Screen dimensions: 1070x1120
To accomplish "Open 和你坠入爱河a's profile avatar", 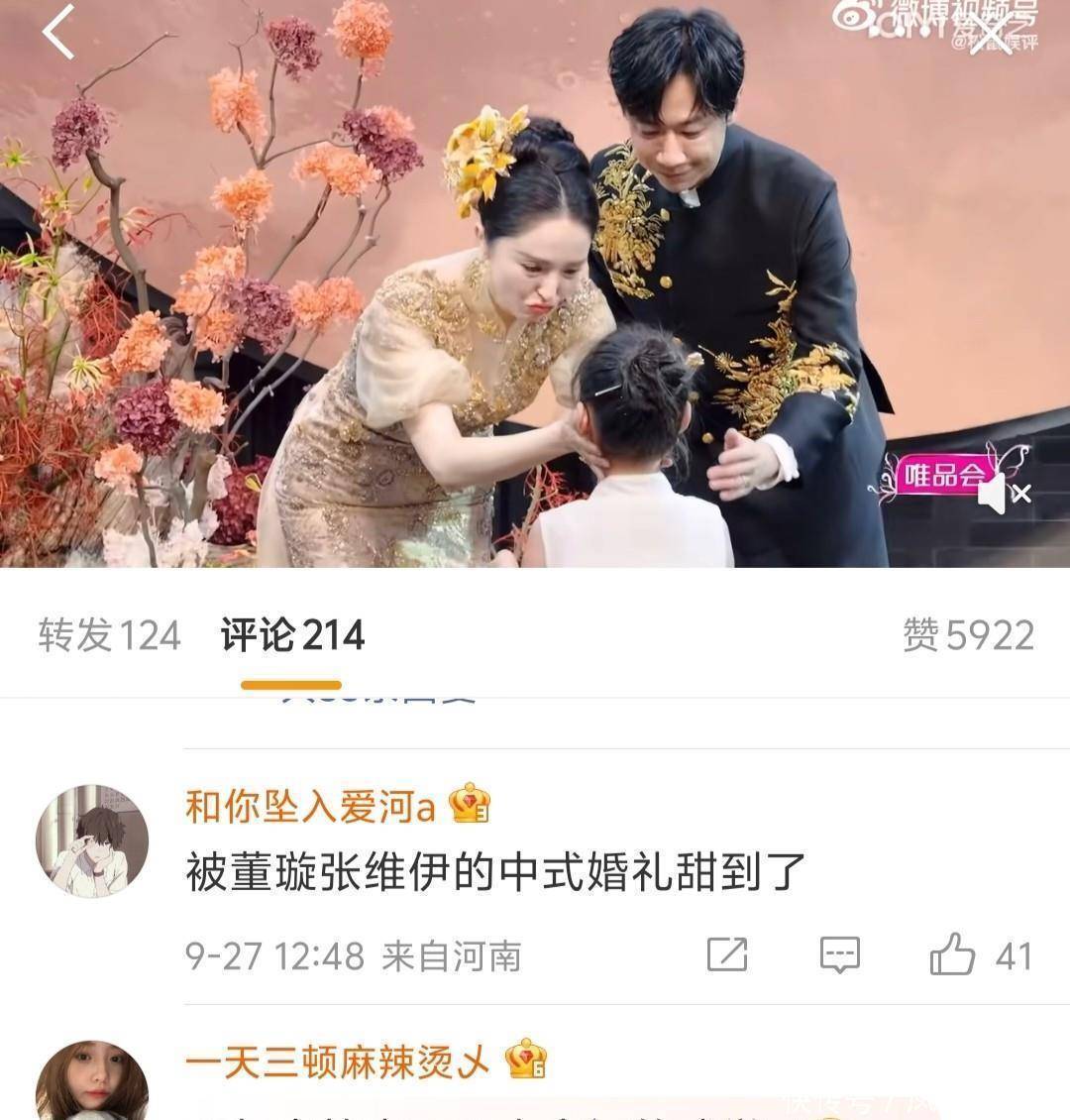I will 92,840.
